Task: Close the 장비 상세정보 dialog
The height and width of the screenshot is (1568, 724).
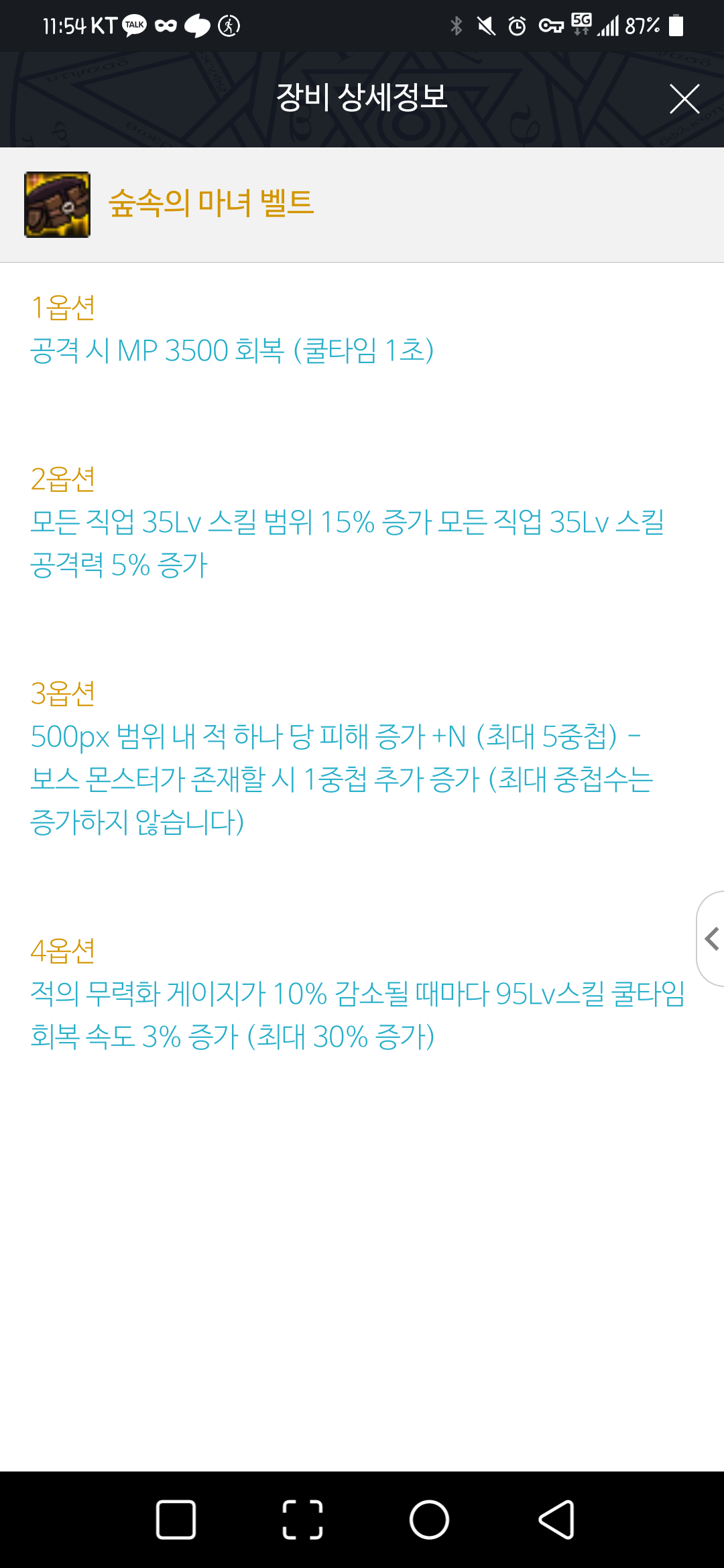Action: [x=684, y=99]
